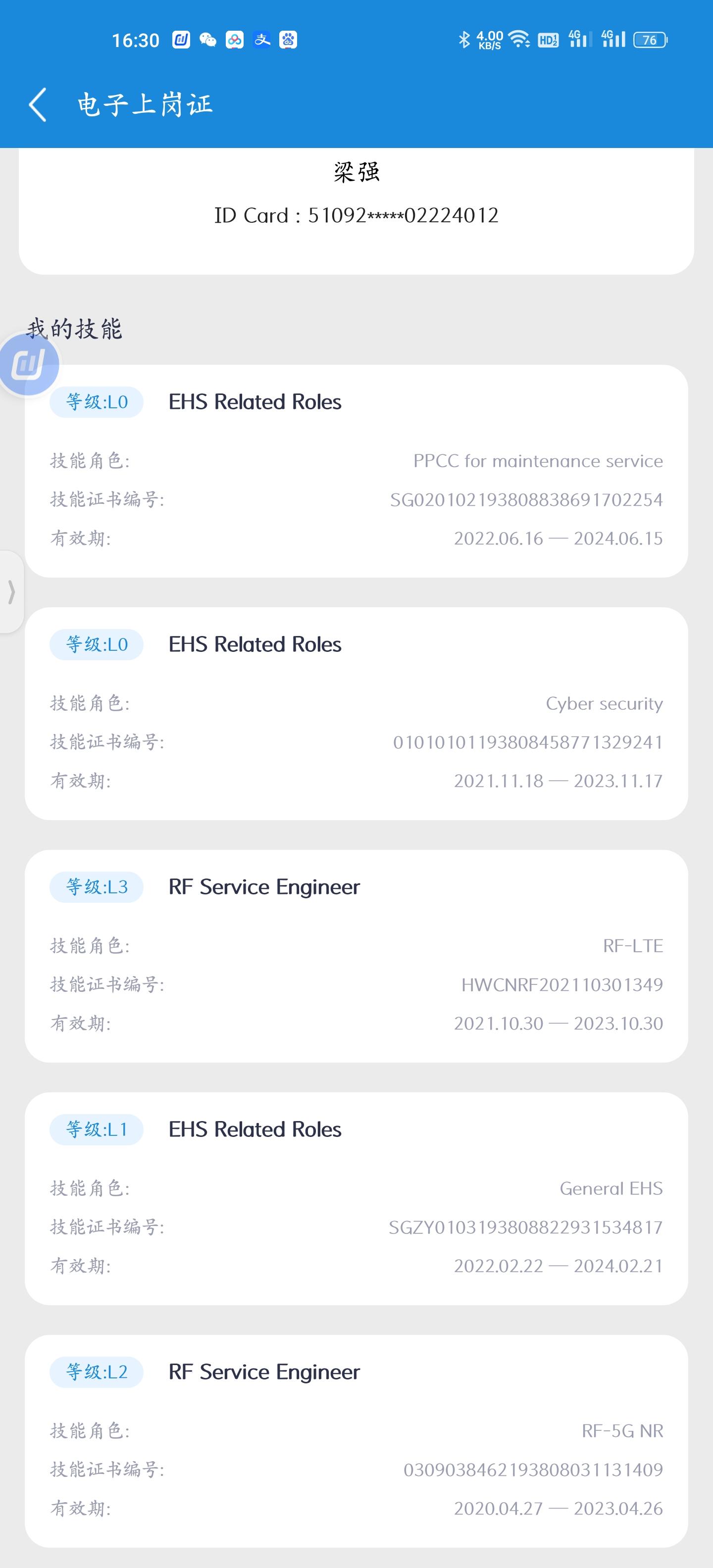The height and width of the screenshot is (1568, 713).
Task: Open the PPCC for maintenance service skill card
Action: [x=356, y=471]
